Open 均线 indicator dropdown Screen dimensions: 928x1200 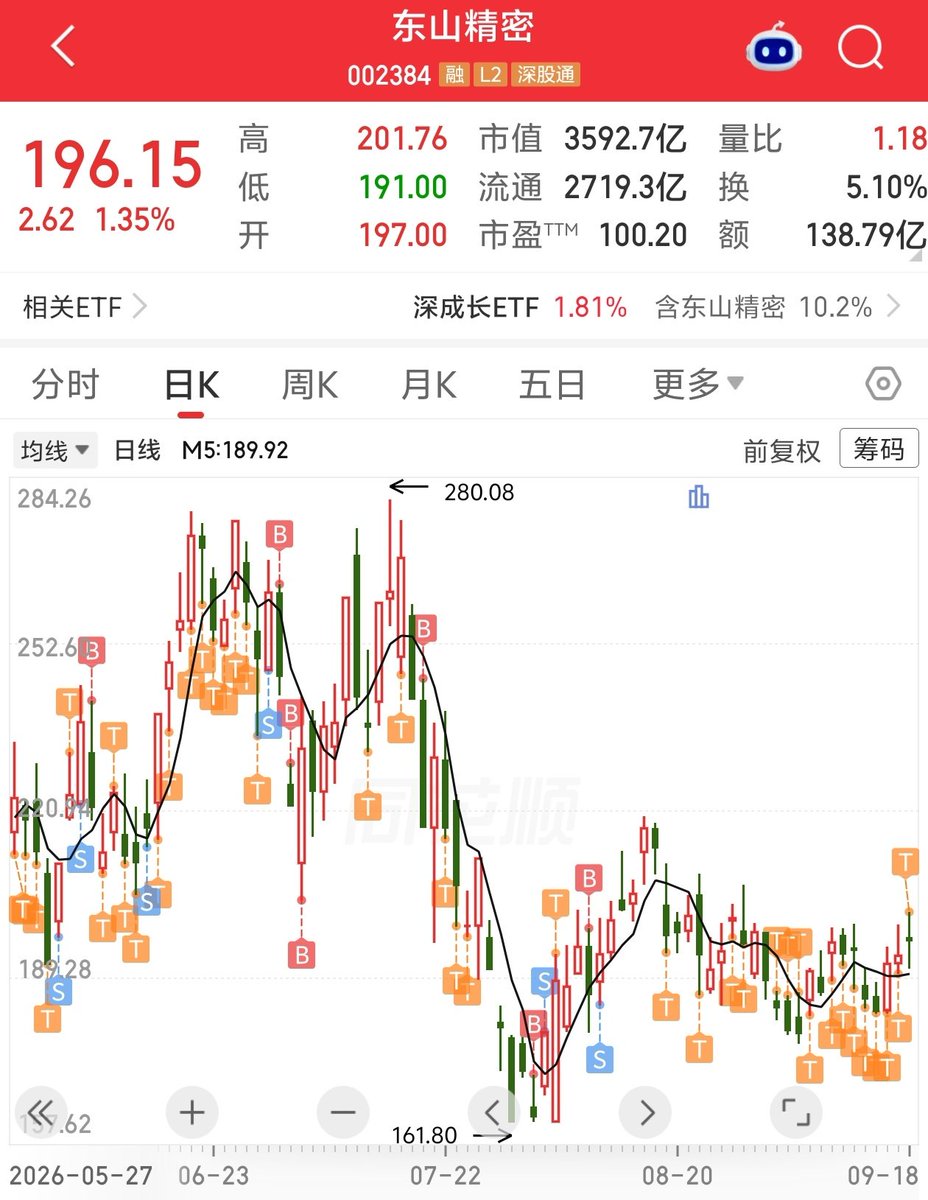(55, 451)
